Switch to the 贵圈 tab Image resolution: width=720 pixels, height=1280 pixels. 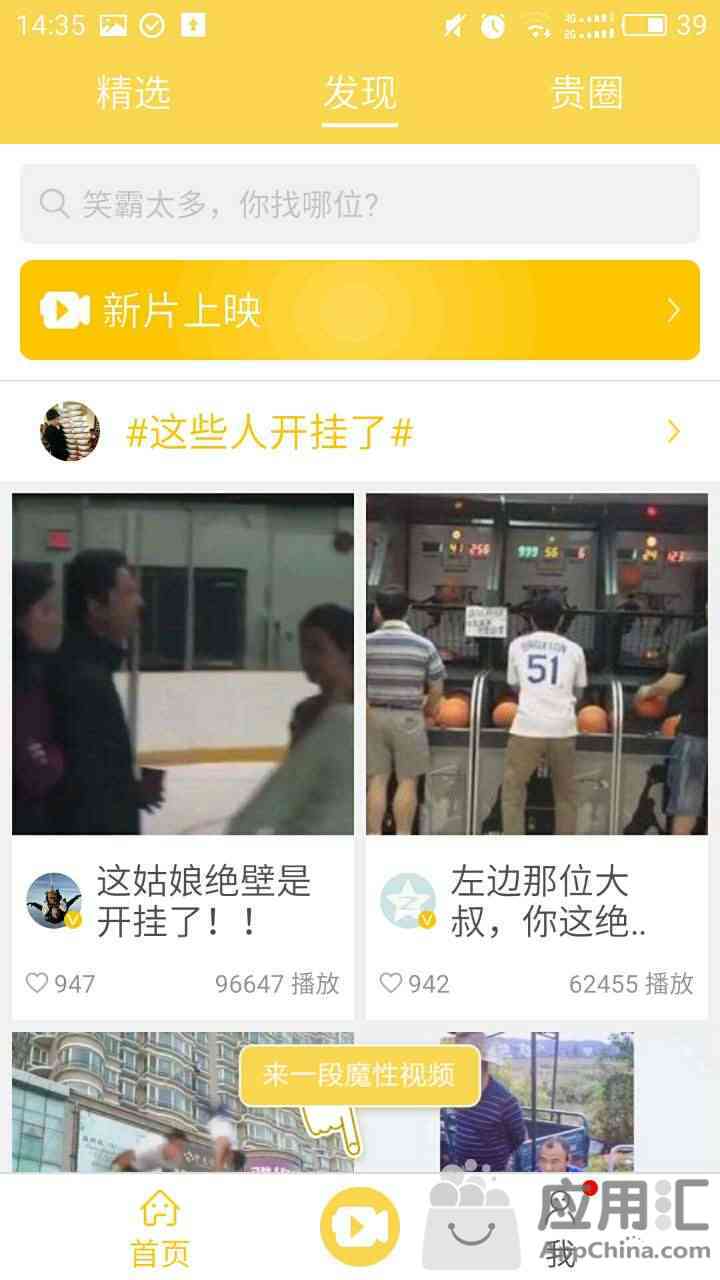click(586, 93)
